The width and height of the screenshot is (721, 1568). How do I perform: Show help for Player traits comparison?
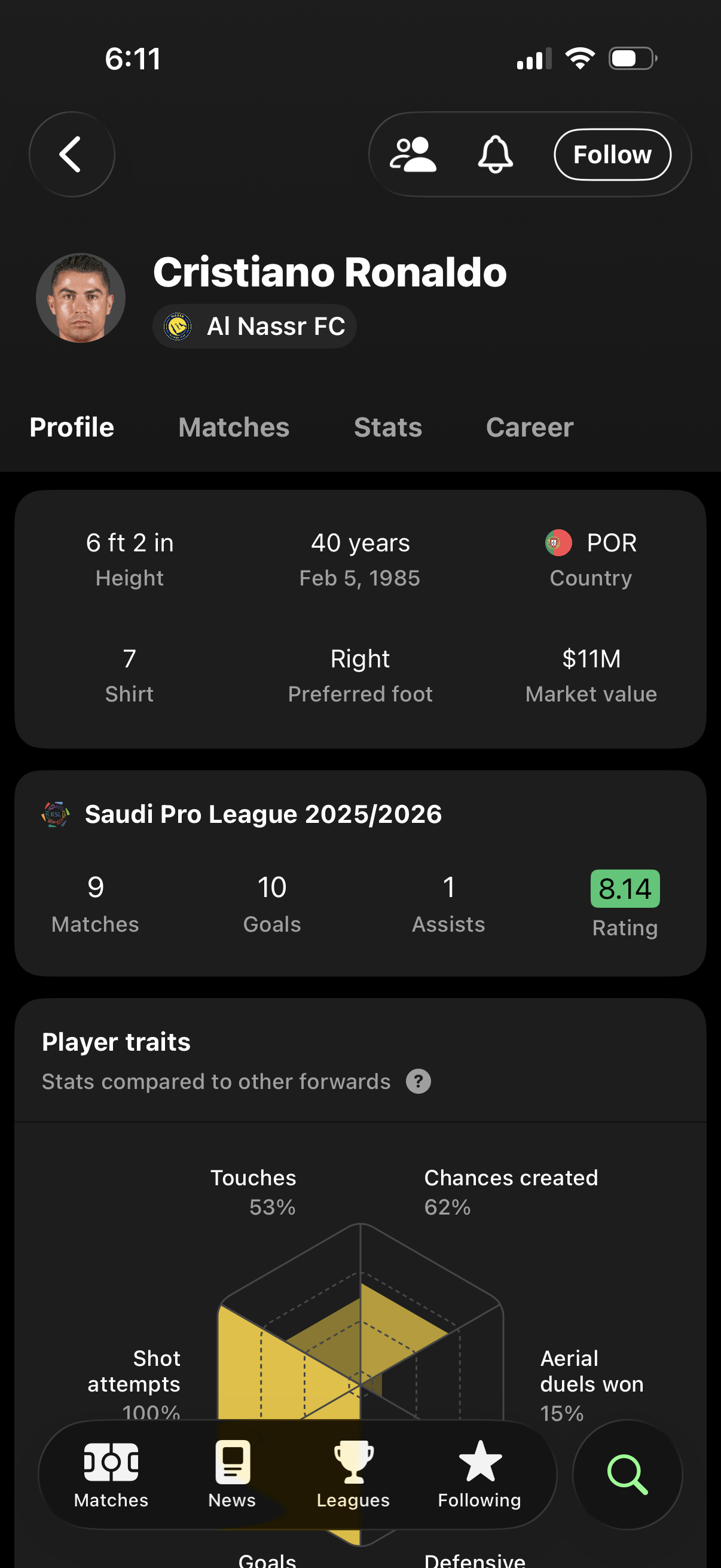point(418,1082)
